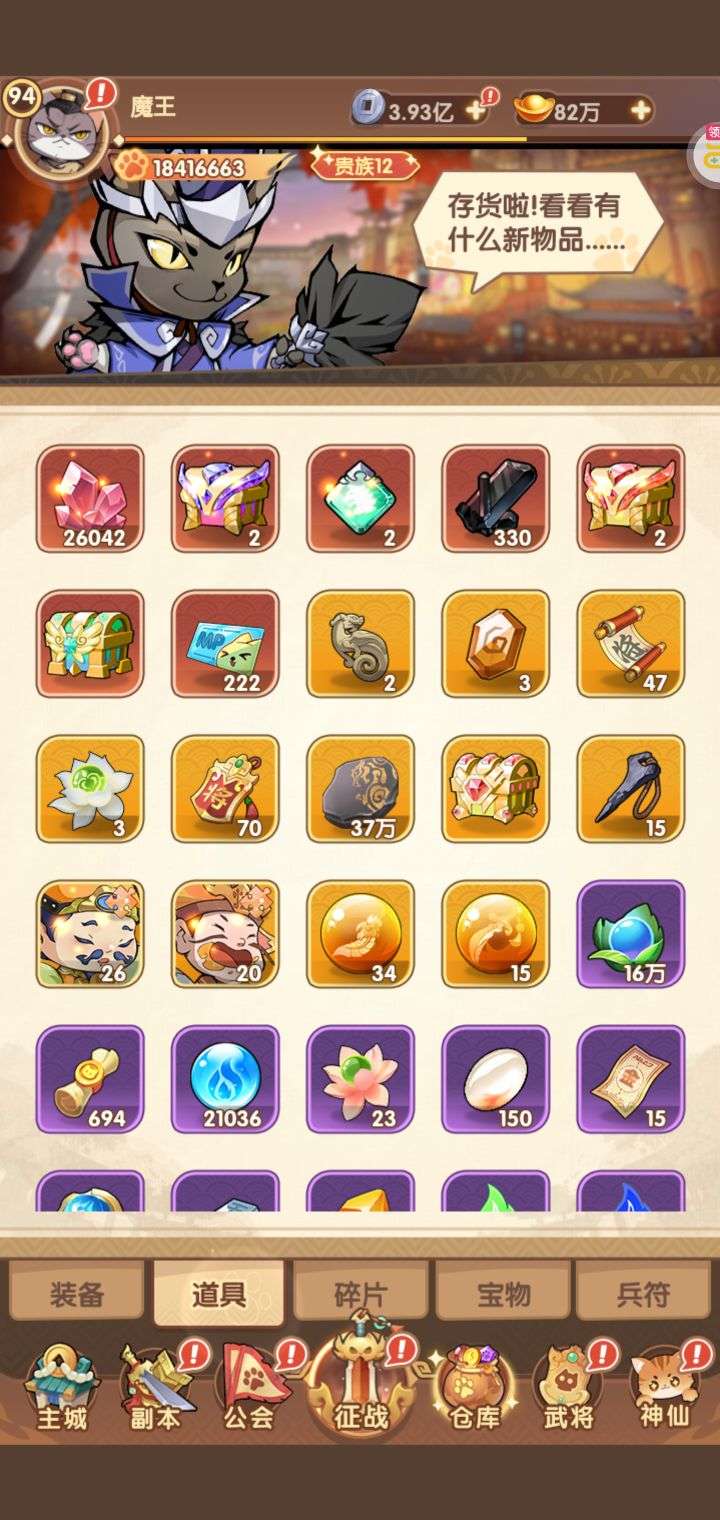Switch to the 兵符 tab
The width and height of the screenshot is (720, 1520).
pos(643,1292)
